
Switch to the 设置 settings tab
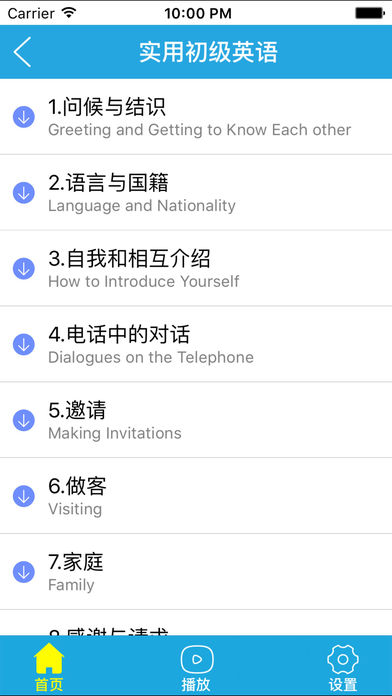[343, 667]
